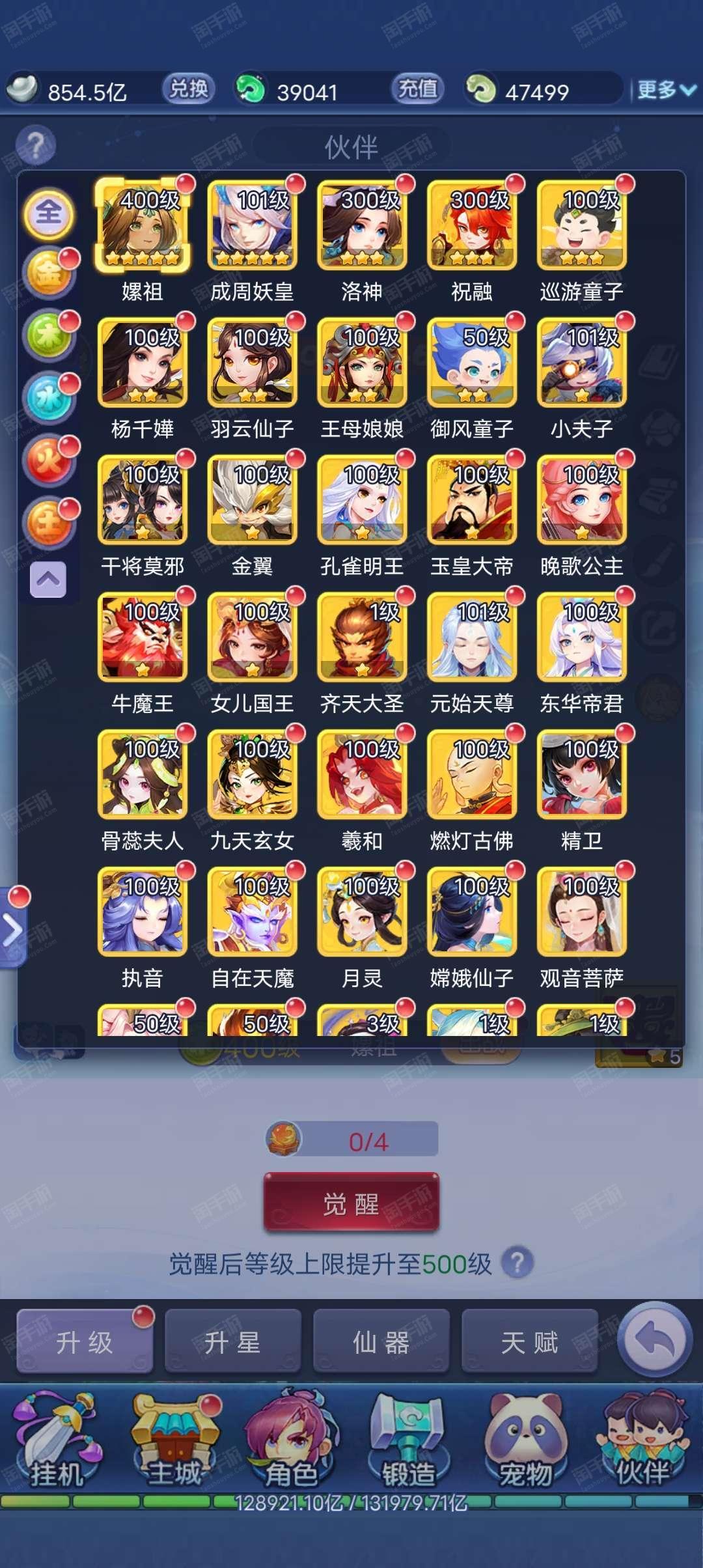Open 宠物 pets in bottom navigation
This screenshot has height=1568, width=703.
pyautogui.click(x=525, y=1441)
